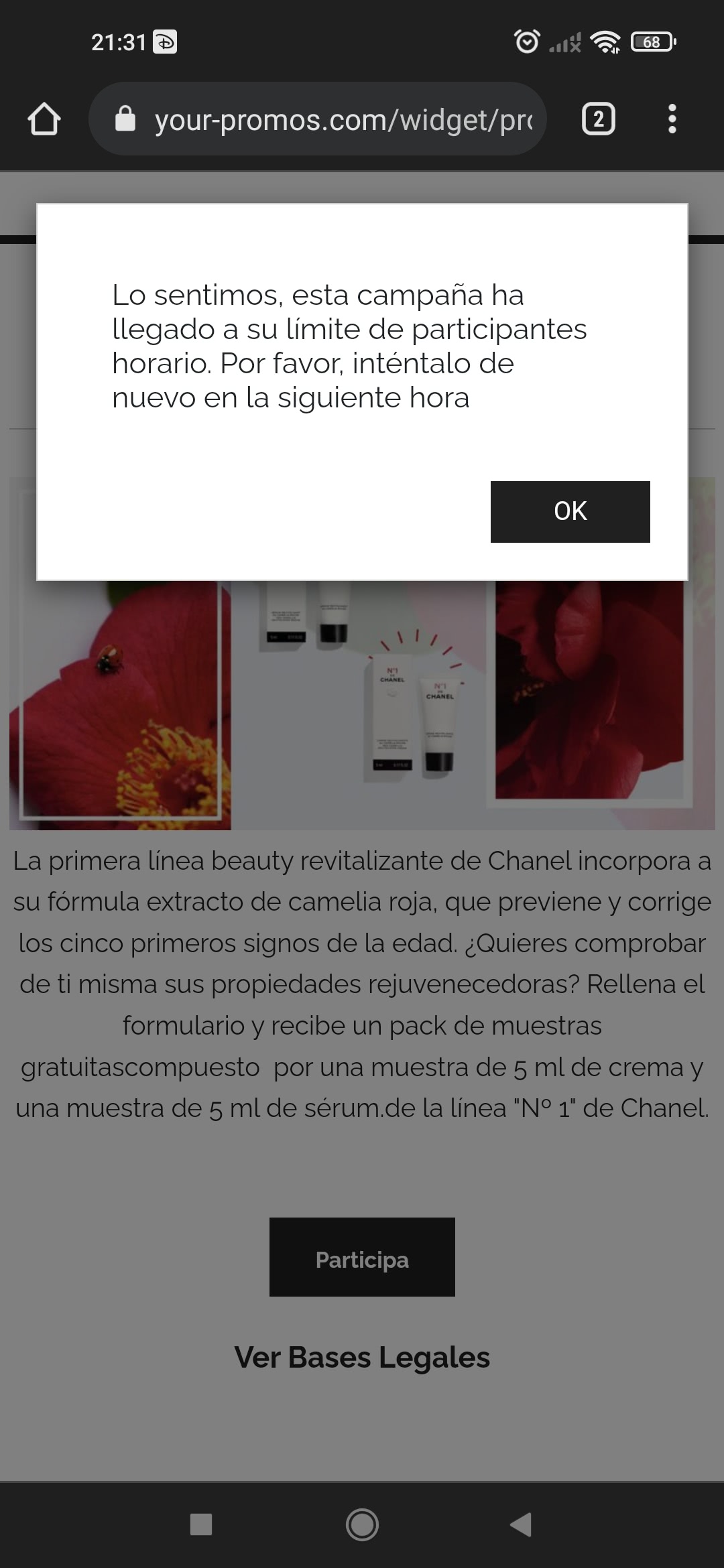Image resolution: width=724 pixels, height=1568 pixels.
Task: Open the tab switcher showing 2 tabs
Action: tap(598, 119)
